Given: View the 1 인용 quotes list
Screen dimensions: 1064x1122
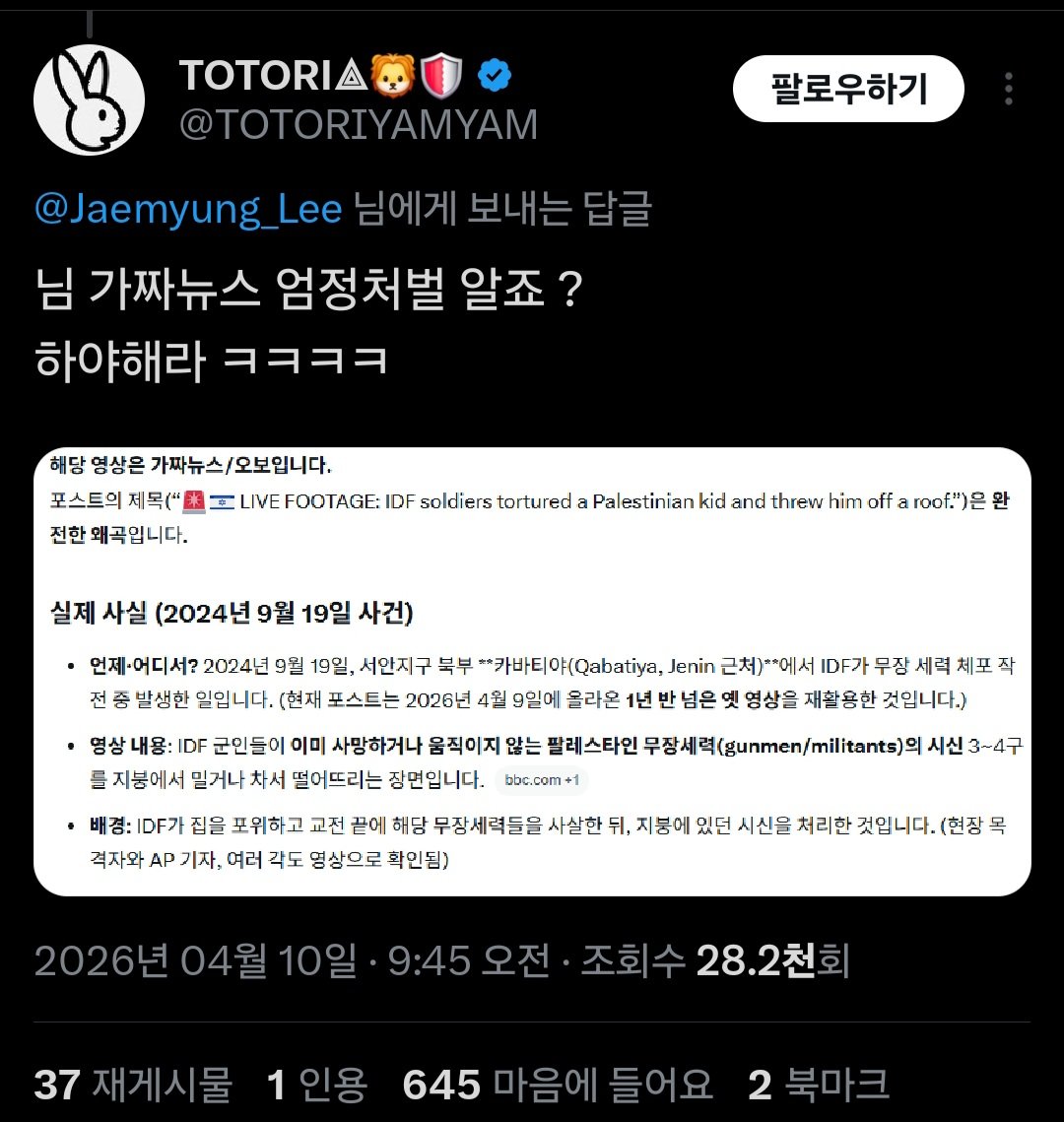Looking at the screenshot, I should pyautogui.click(x=317, y=1085).
